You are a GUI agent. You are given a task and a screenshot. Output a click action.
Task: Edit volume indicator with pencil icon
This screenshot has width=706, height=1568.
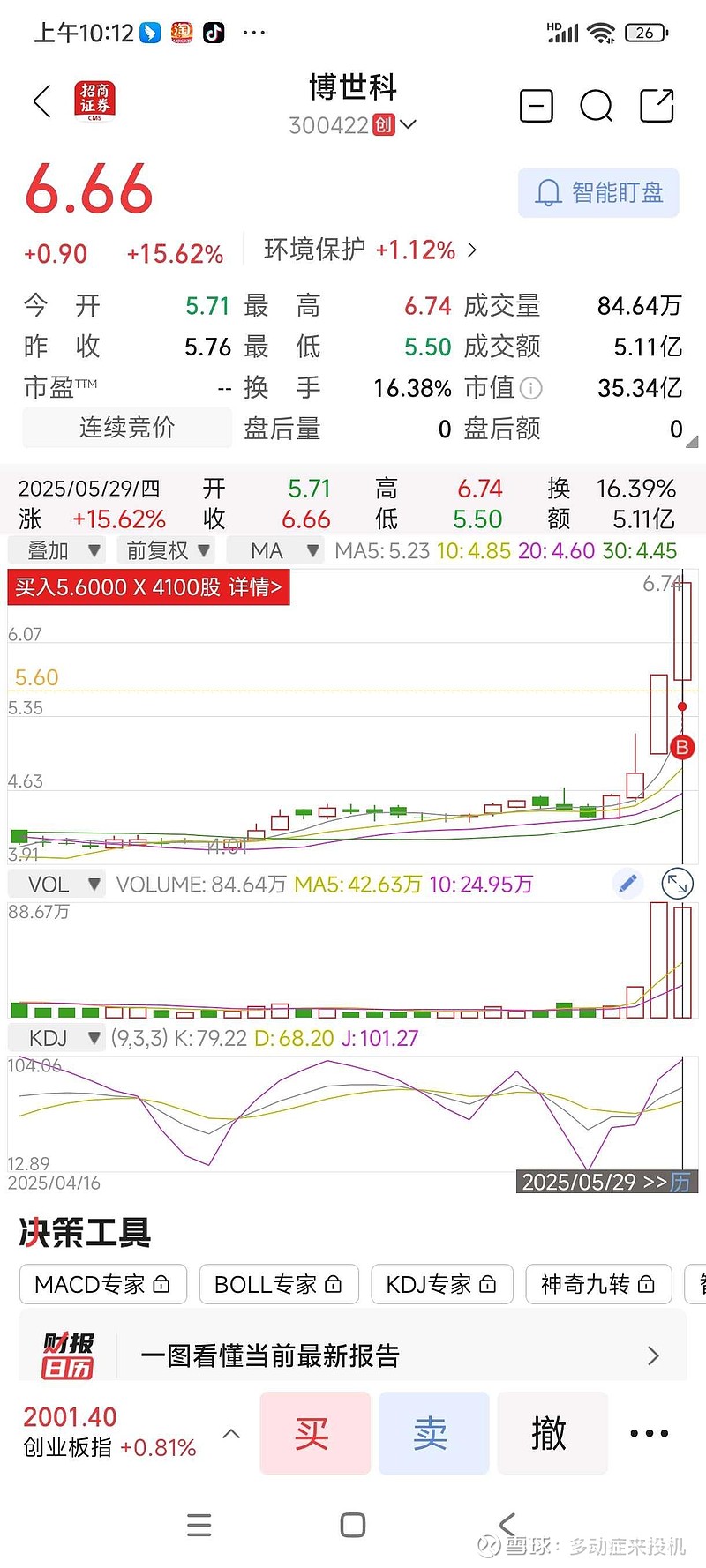pyautogui.click(x=628, y=883)
